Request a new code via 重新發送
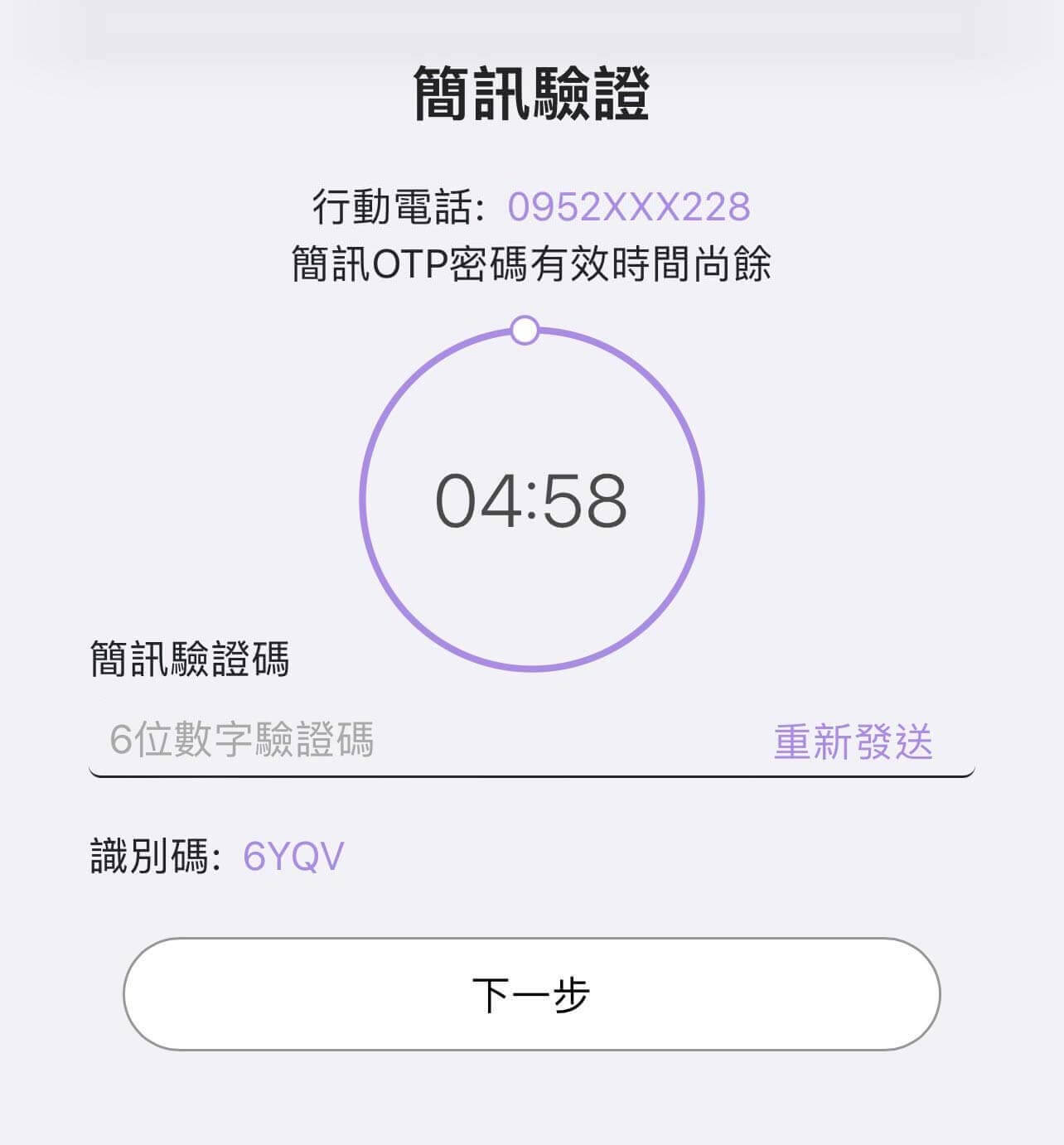Image resolution: width=1064 pixels, height=1145 pixels. click(x=852, y=743)
